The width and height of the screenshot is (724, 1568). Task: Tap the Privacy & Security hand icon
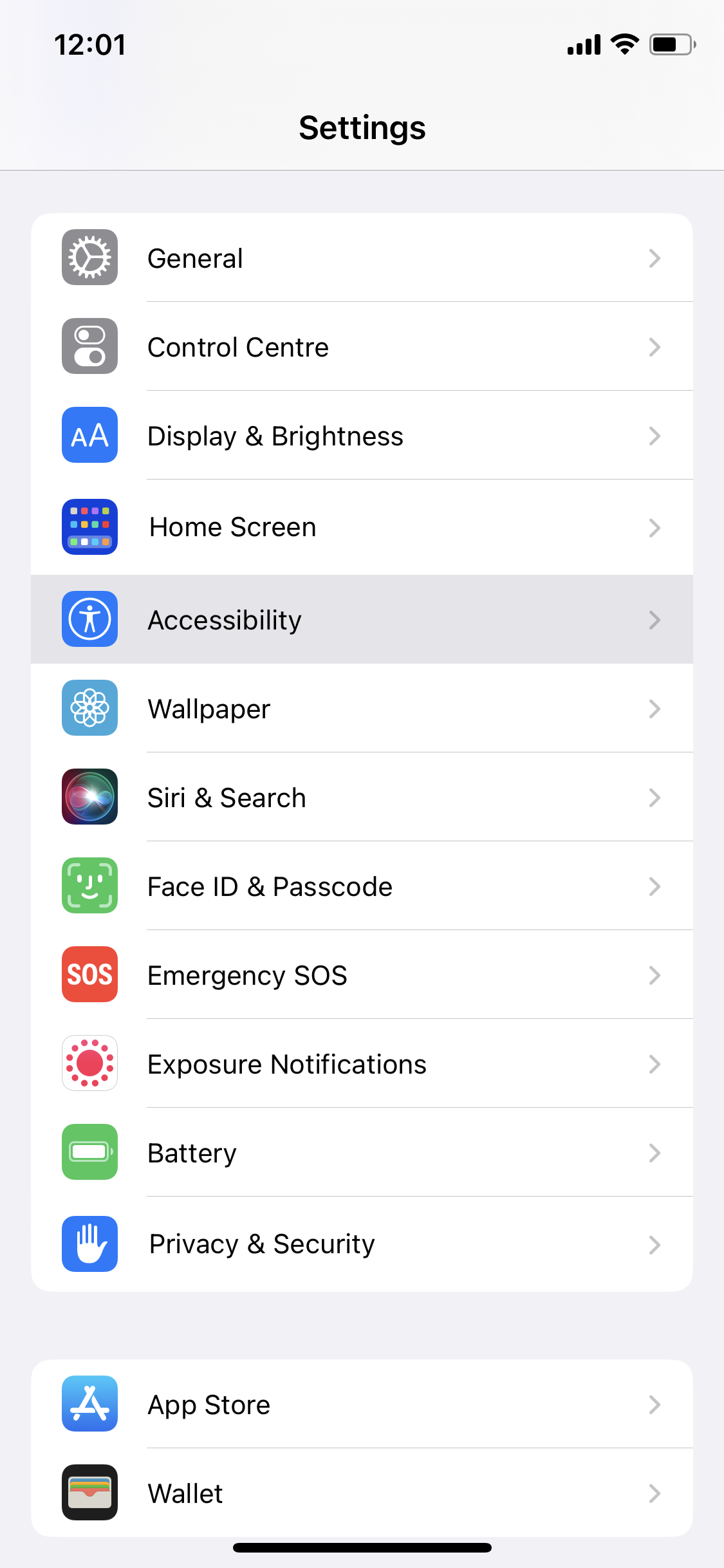89,1244
